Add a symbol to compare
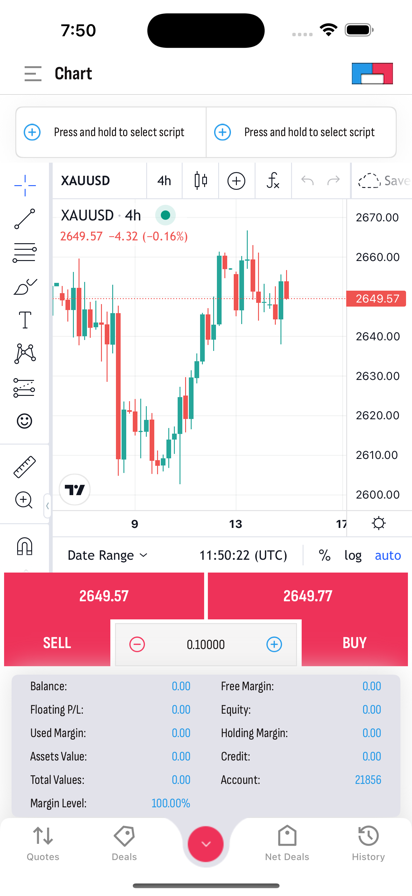The height and width of the screenshot is (896, 412). pyautogui.click(x=236, y=181)
